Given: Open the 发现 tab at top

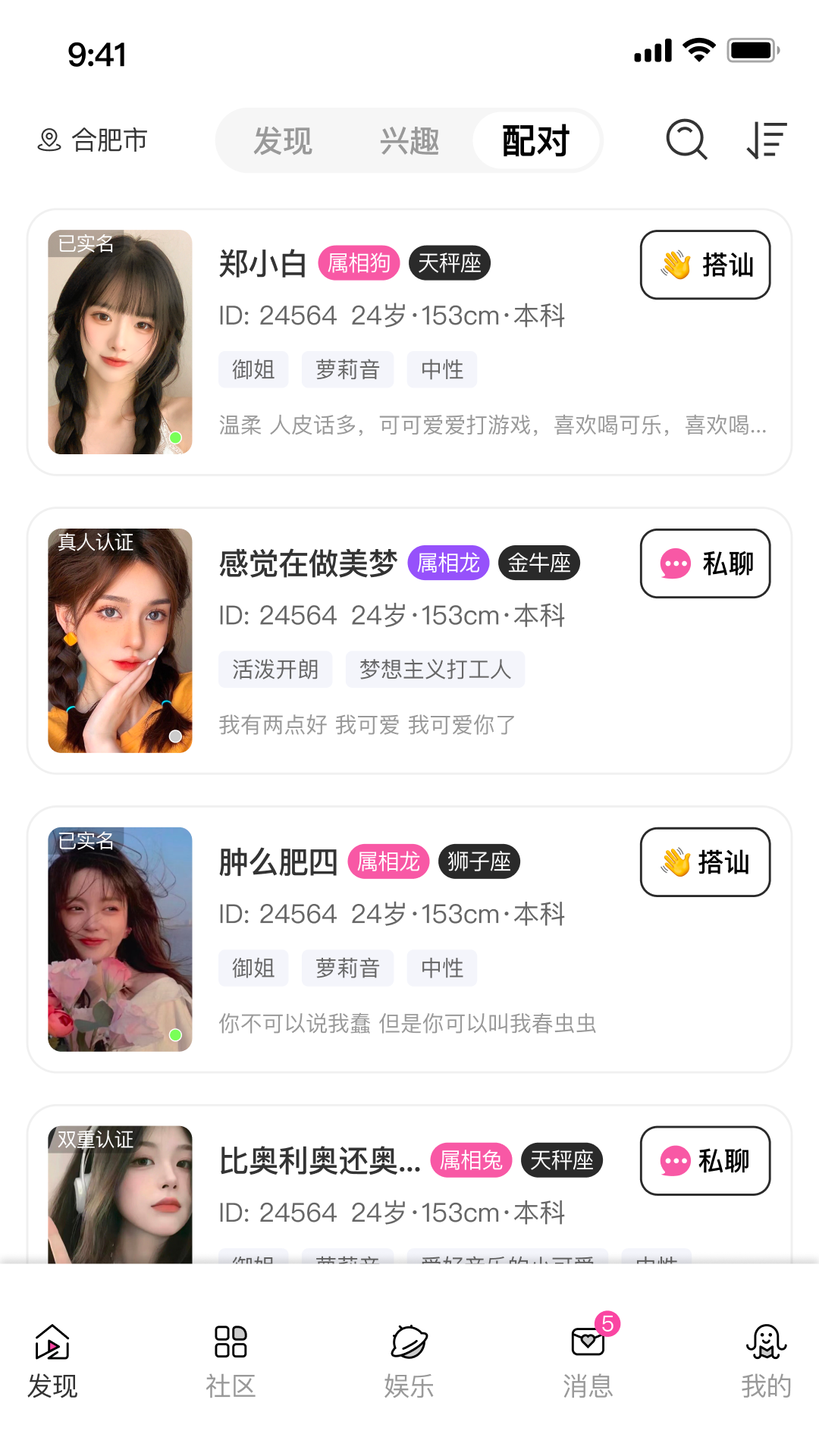Looking at the screenshot, I should [x=284, y=140].
